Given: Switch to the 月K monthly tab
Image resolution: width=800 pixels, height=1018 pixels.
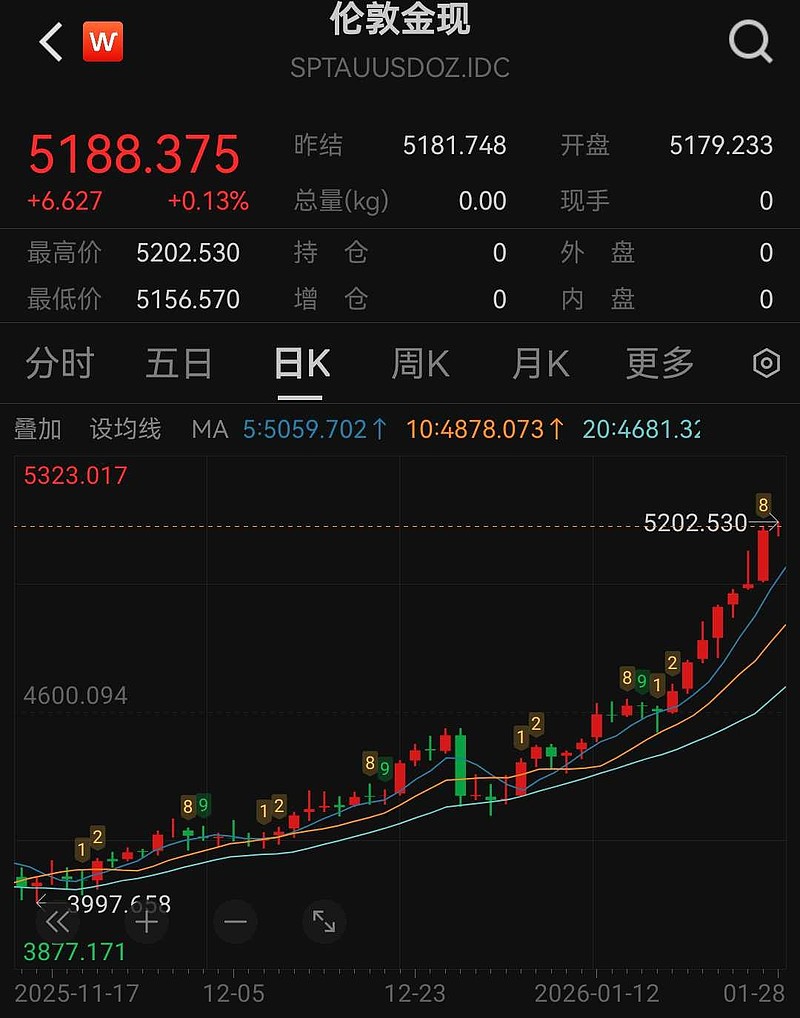Looking at the screenshot, I should pyautogui.click(x=539, y=363).
